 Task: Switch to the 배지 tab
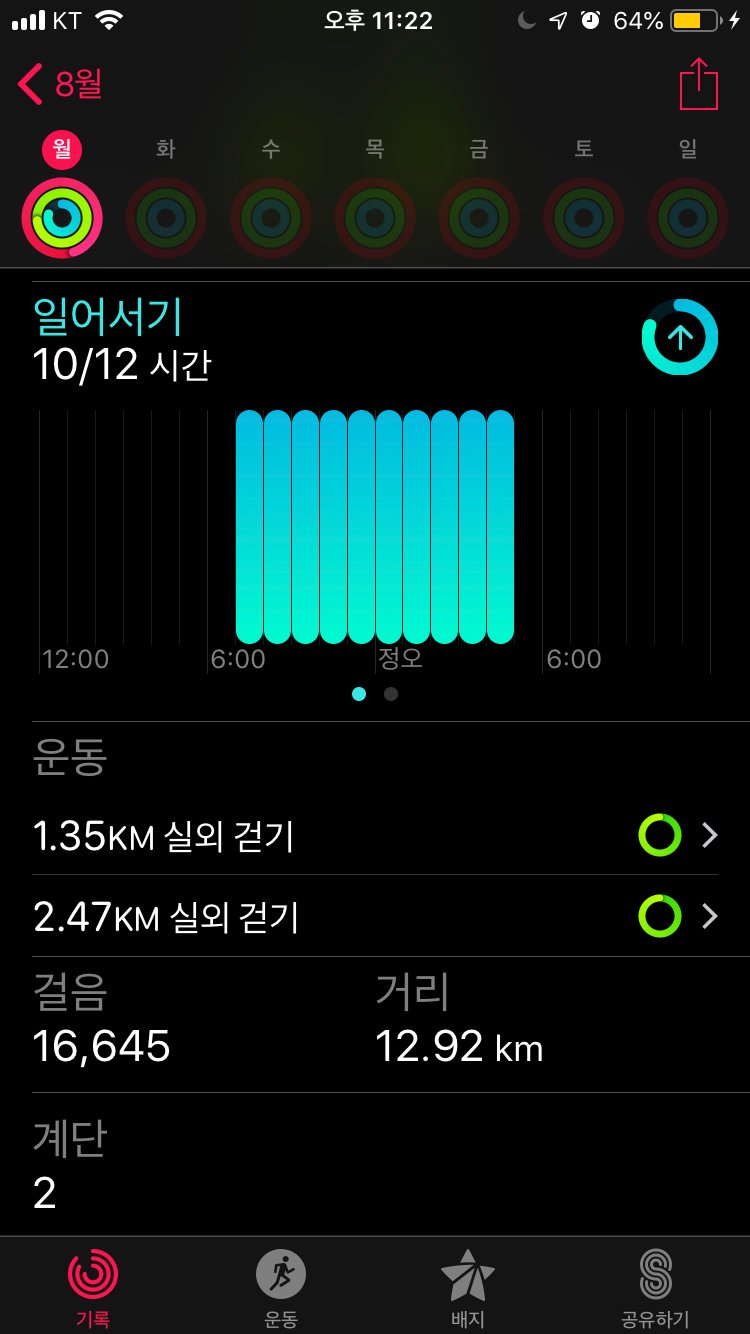(468, 1285)
